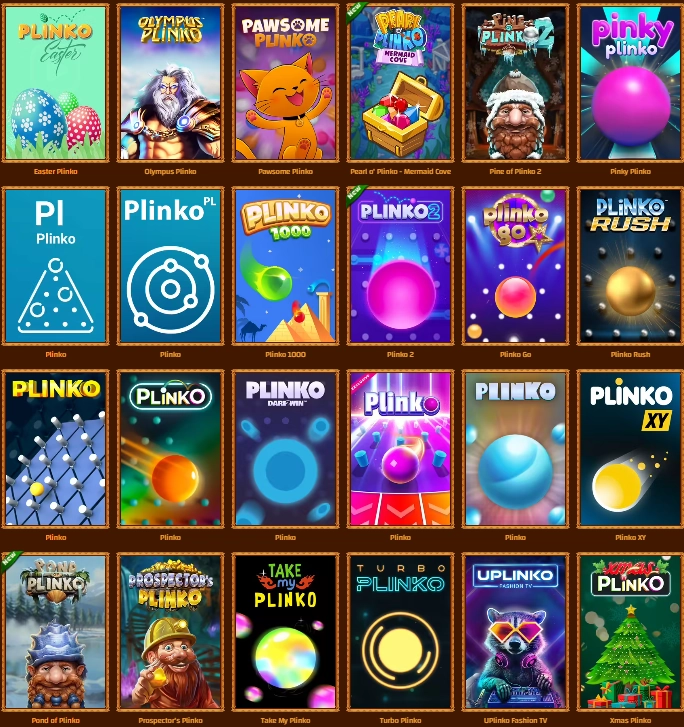Open the Plinko 1000 tile
684x727 pixels.
click(x=285, y=266)
